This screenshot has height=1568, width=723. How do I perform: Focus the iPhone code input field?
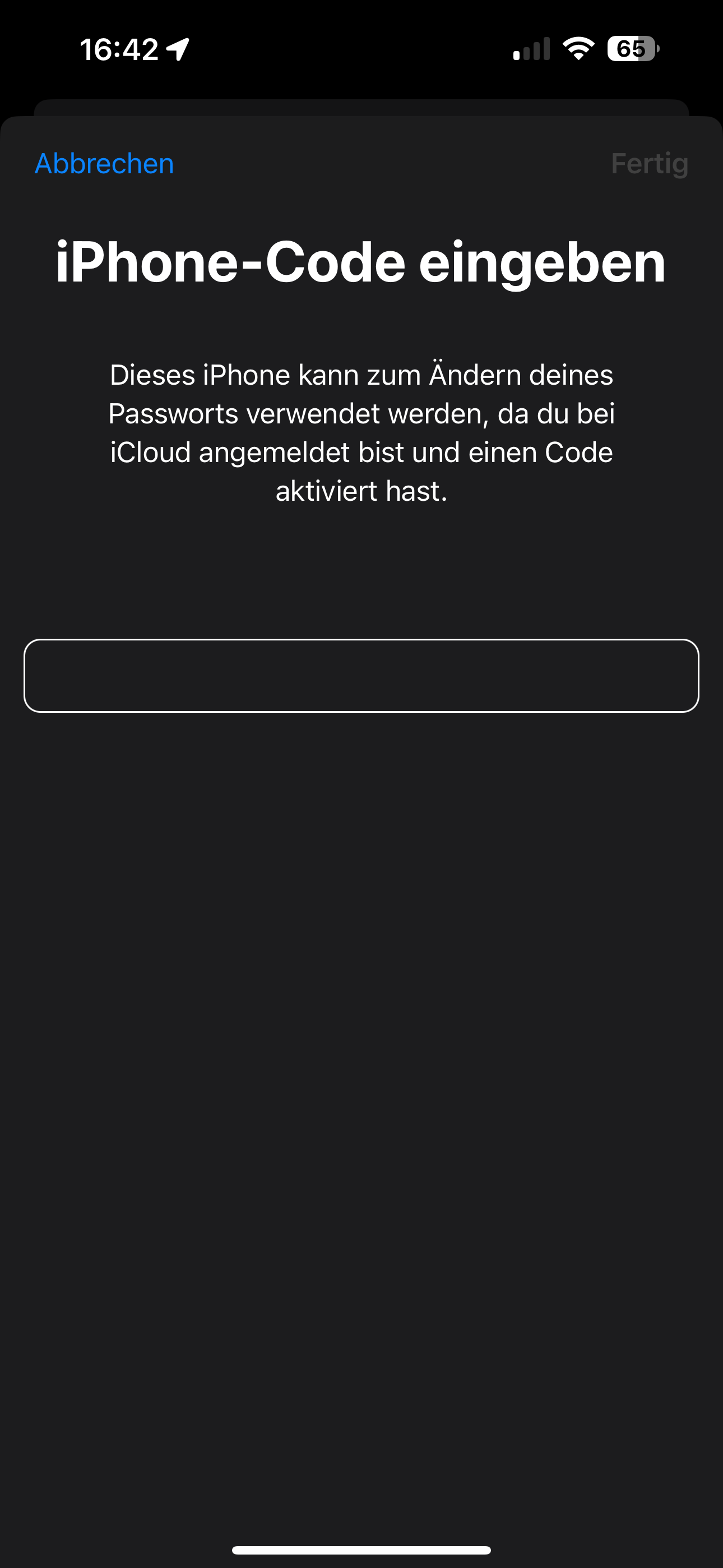coord(361,675)
